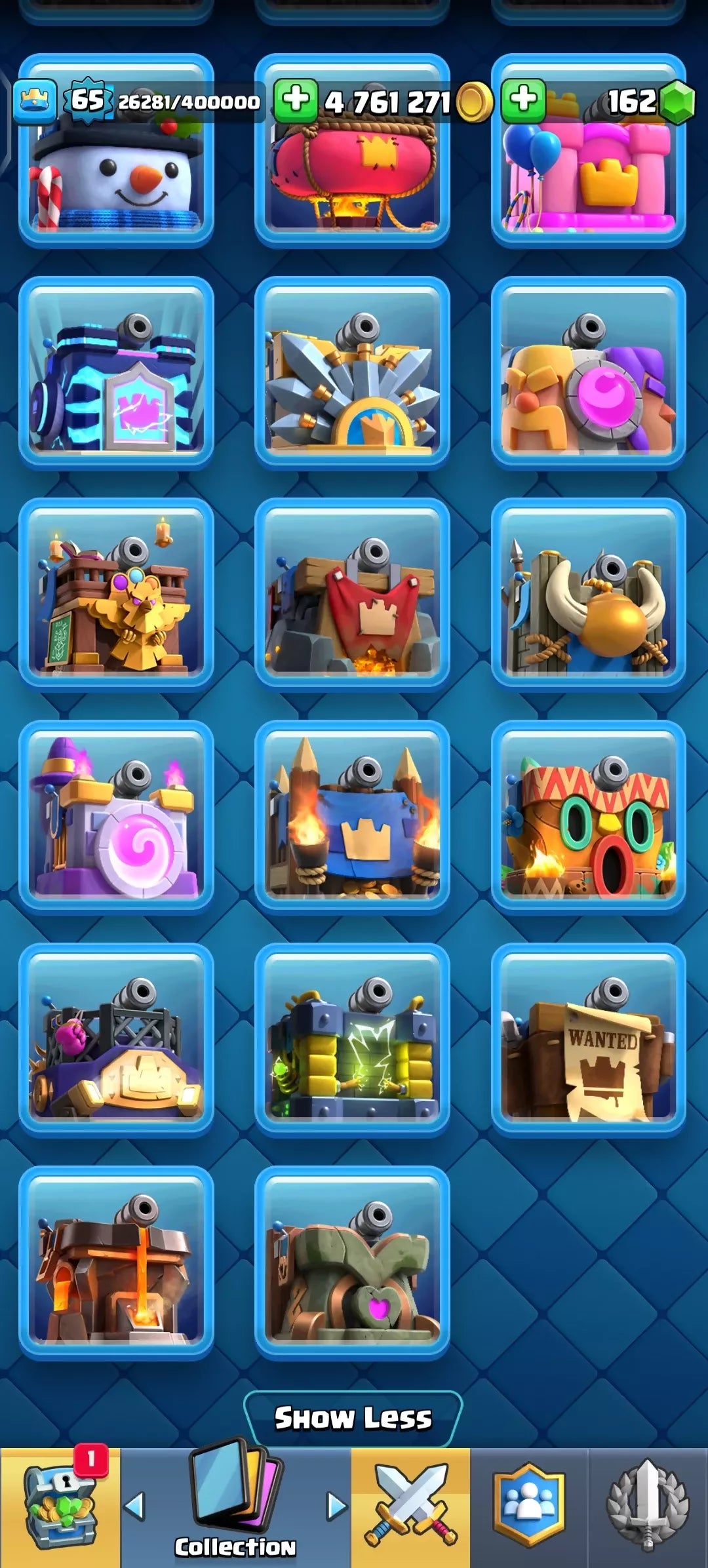Pick the lava forge tower skin
Image resolution: width=708 pixels, height=1568 pixels.
116,1262
